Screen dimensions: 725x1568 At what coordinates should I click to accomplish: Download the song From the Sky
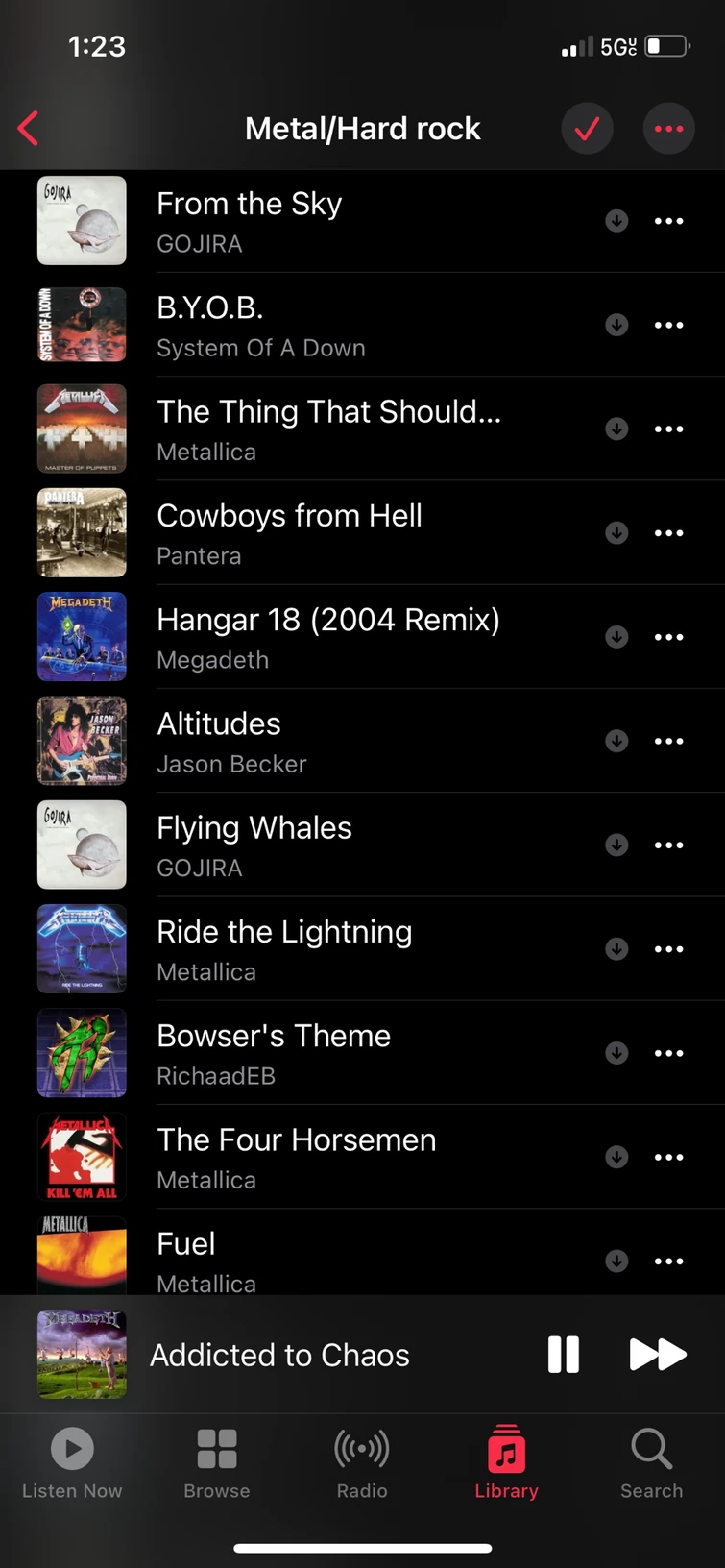pos(616,220)
